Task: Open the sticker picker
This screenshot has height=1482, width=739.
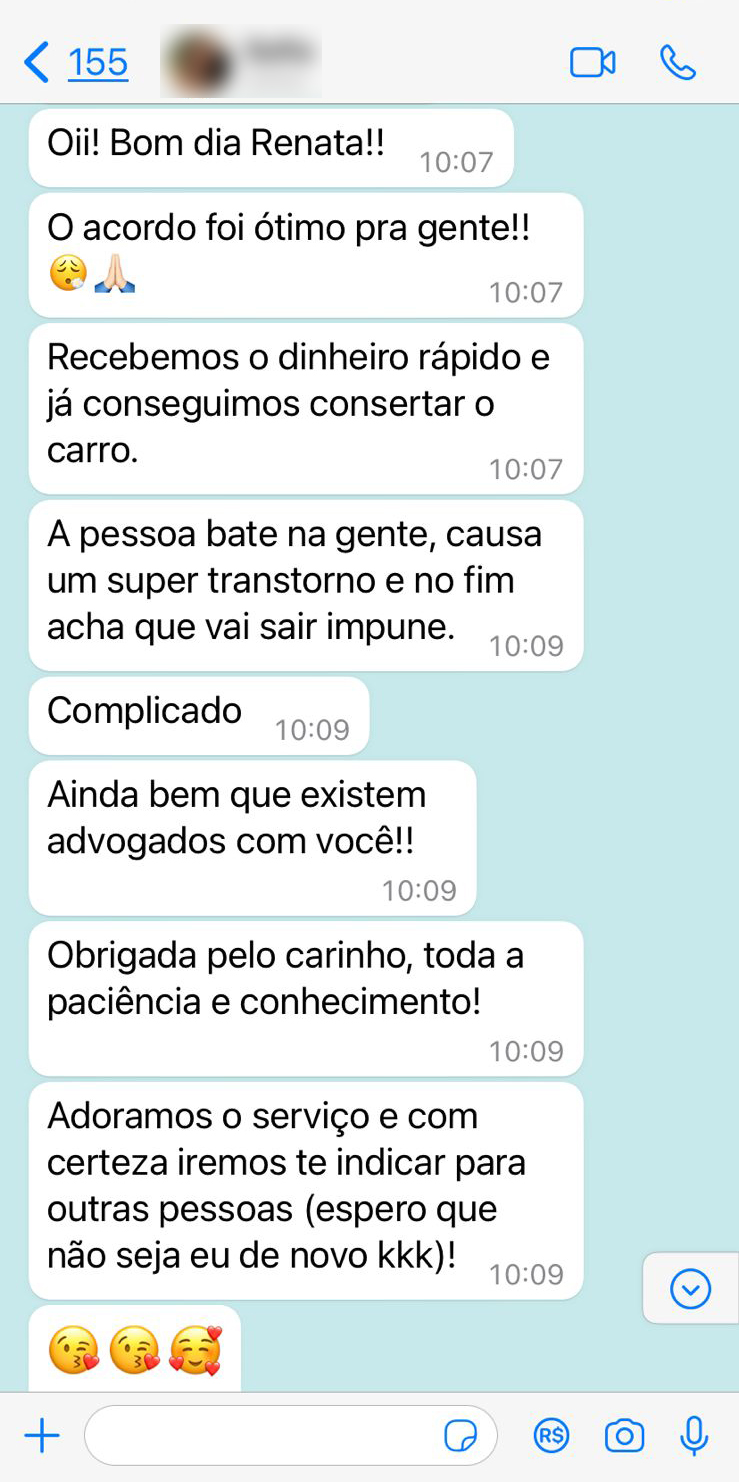Action: coord(461,1437)
